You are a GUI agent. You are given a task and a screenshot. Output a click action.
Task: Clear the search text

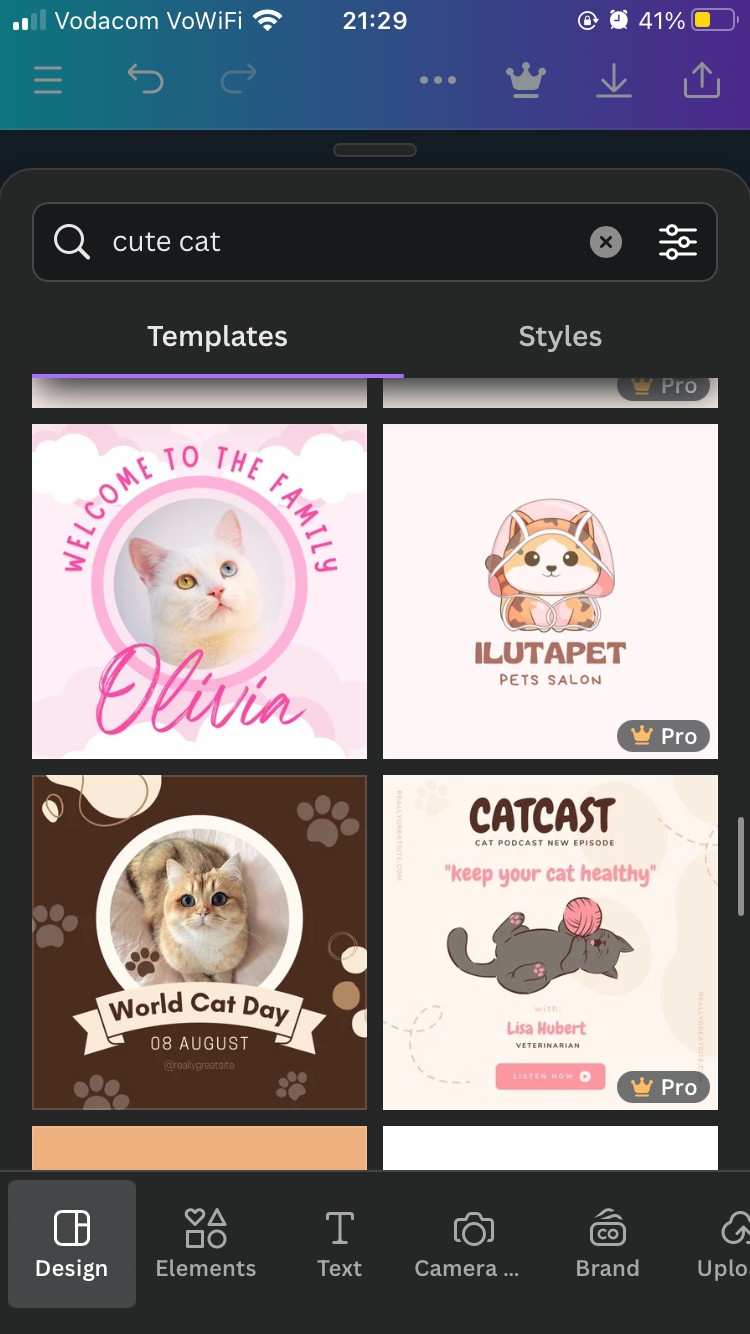(606, 242)
